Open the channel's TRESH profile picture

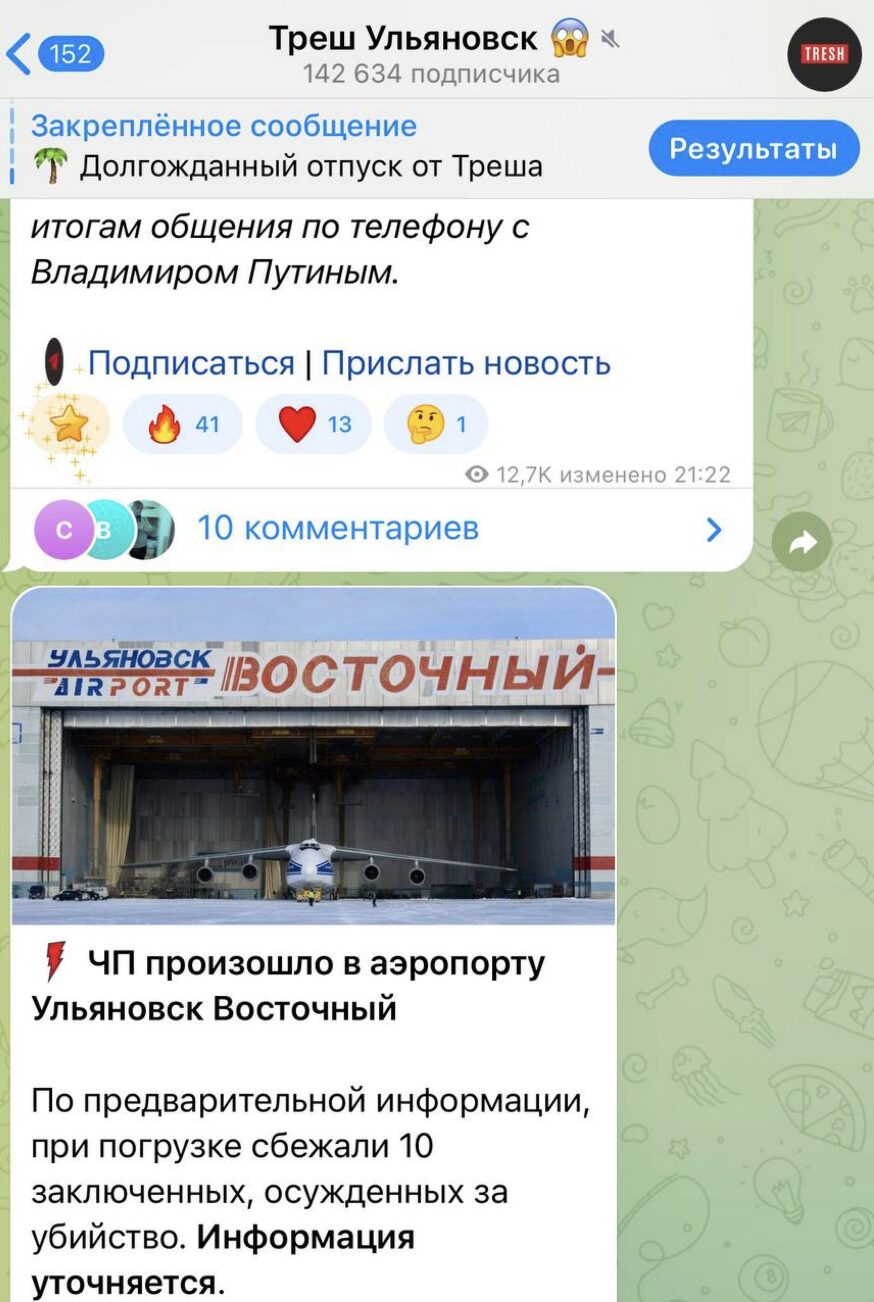(824, 55)
